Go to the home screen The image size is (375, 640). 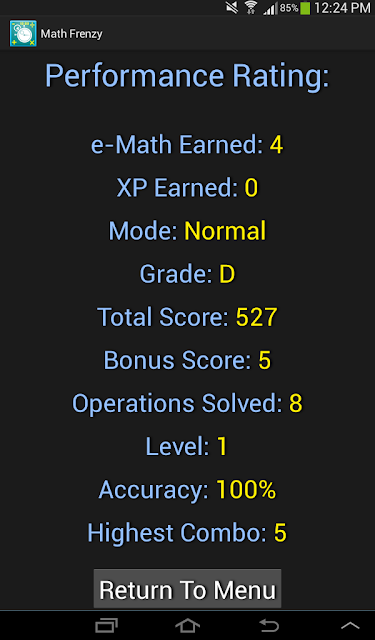tap(187, 625)
